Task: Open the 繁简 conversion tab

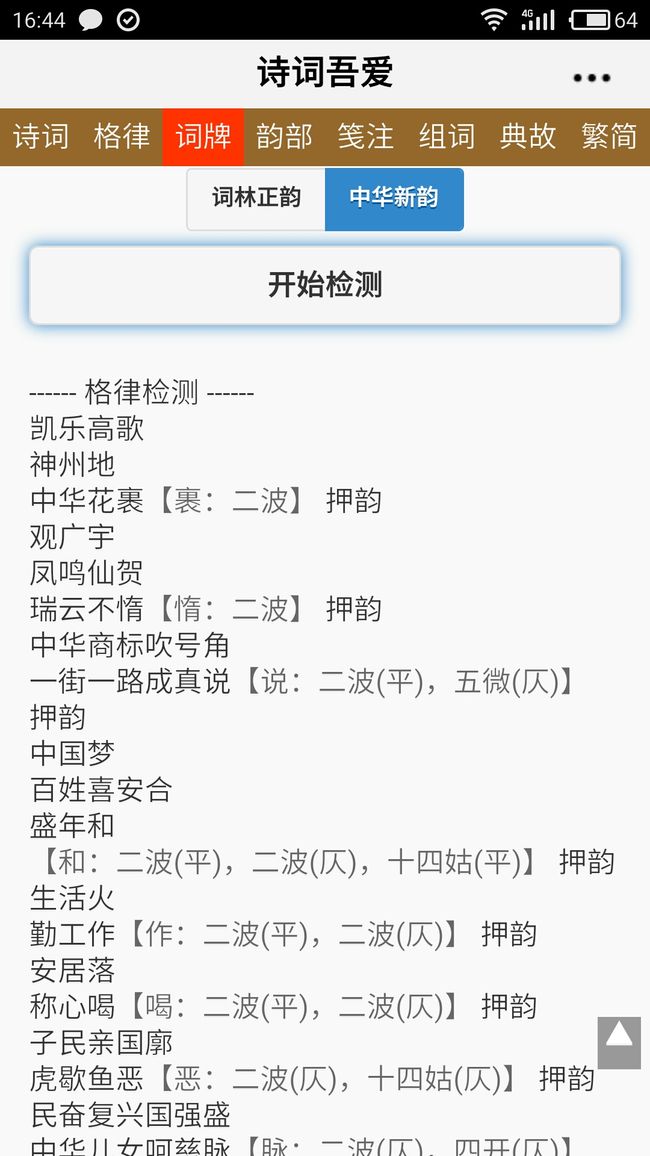Action: pos(609,137)
